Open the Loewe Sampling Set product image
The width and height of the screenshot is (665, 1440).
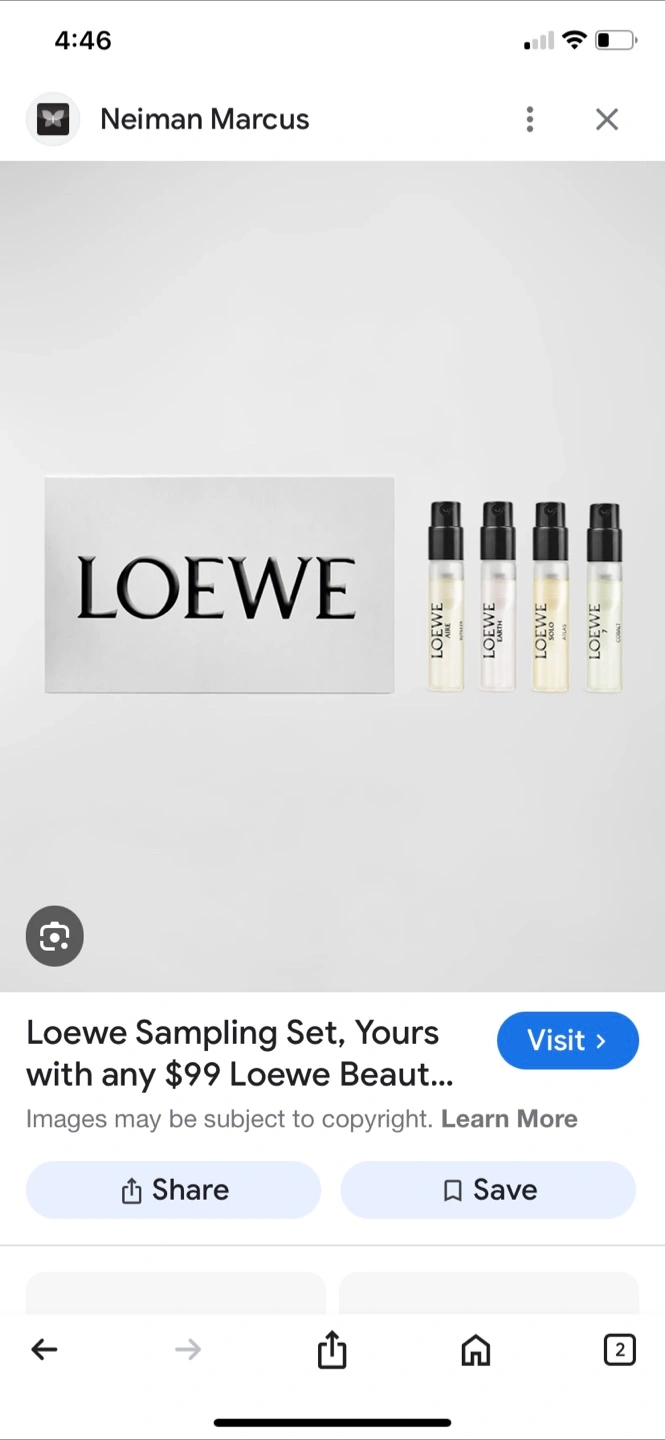pos(332,576)
